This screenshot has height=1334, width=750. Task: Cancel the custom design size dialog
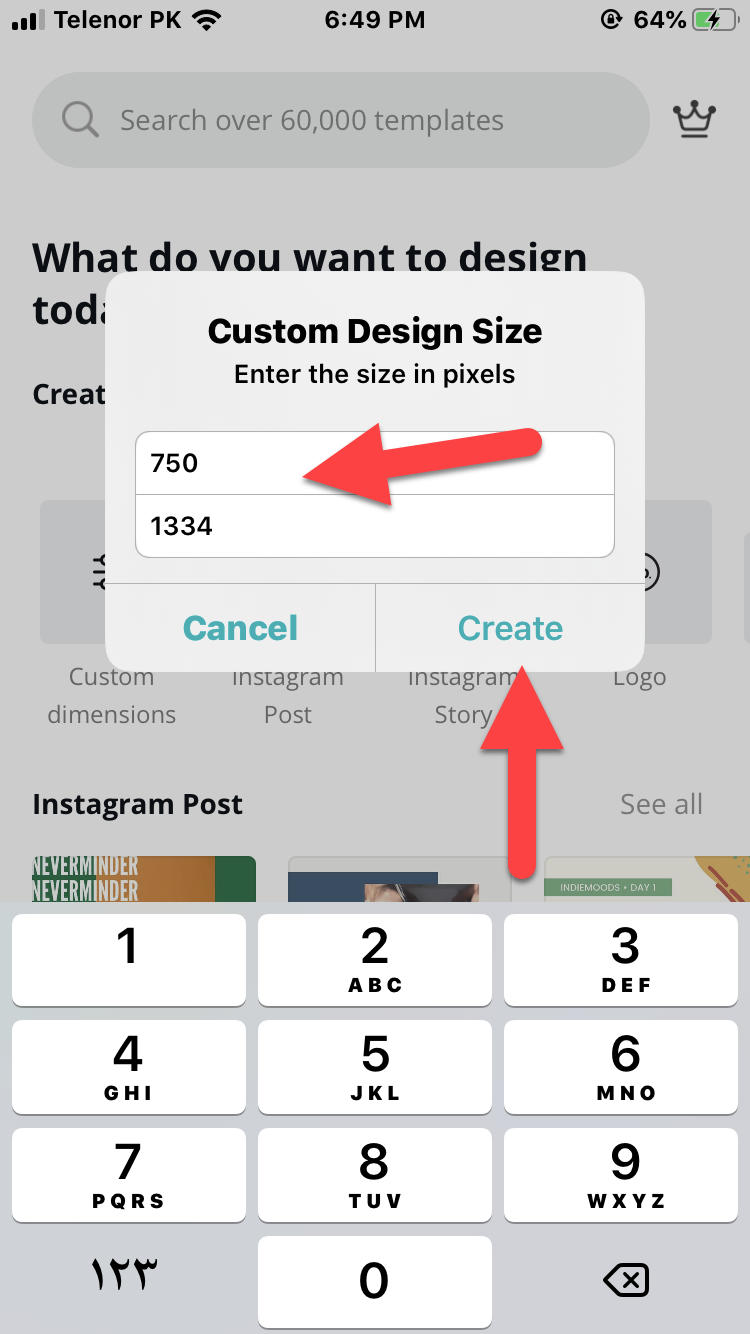[x=240, y=628]
